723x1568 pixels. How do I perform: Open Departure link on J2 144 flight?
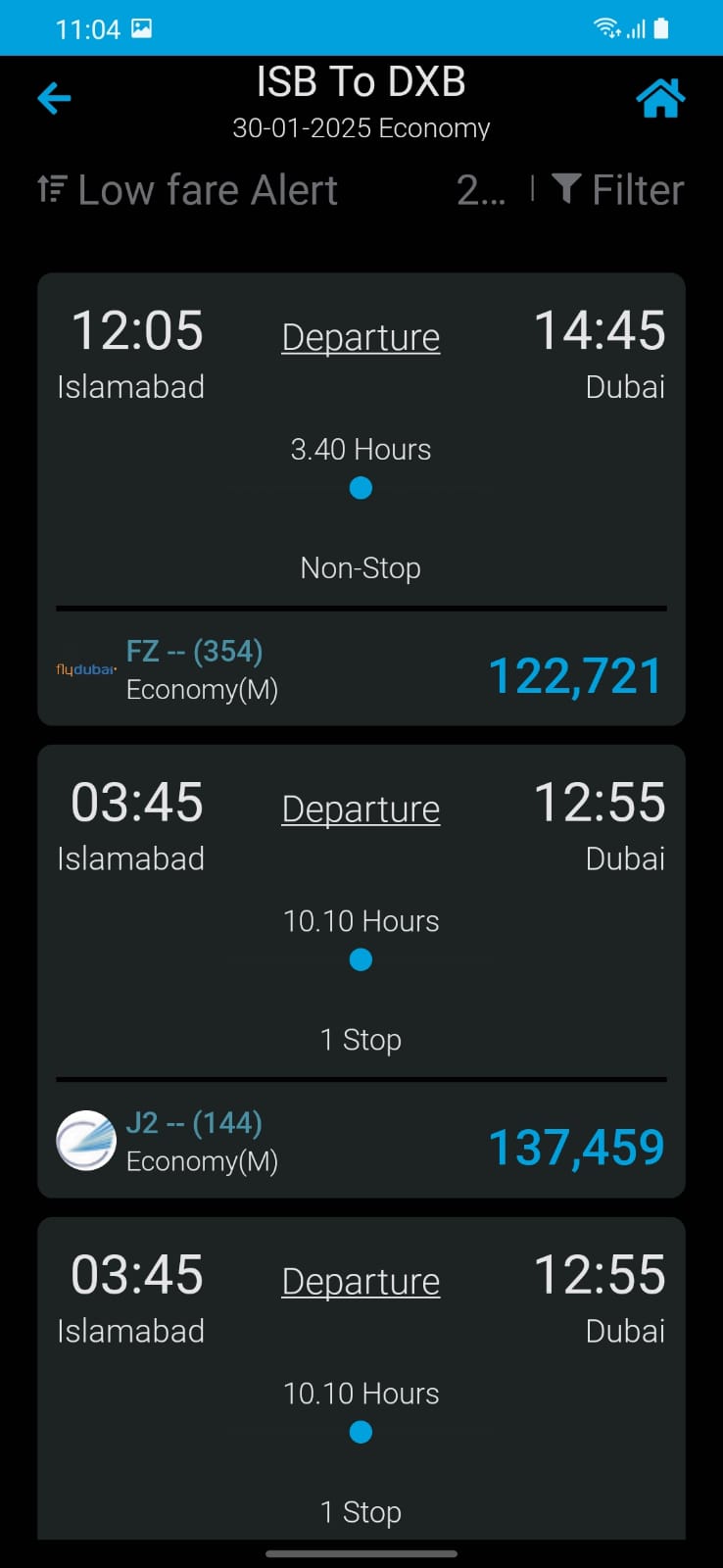click(361, 809)
